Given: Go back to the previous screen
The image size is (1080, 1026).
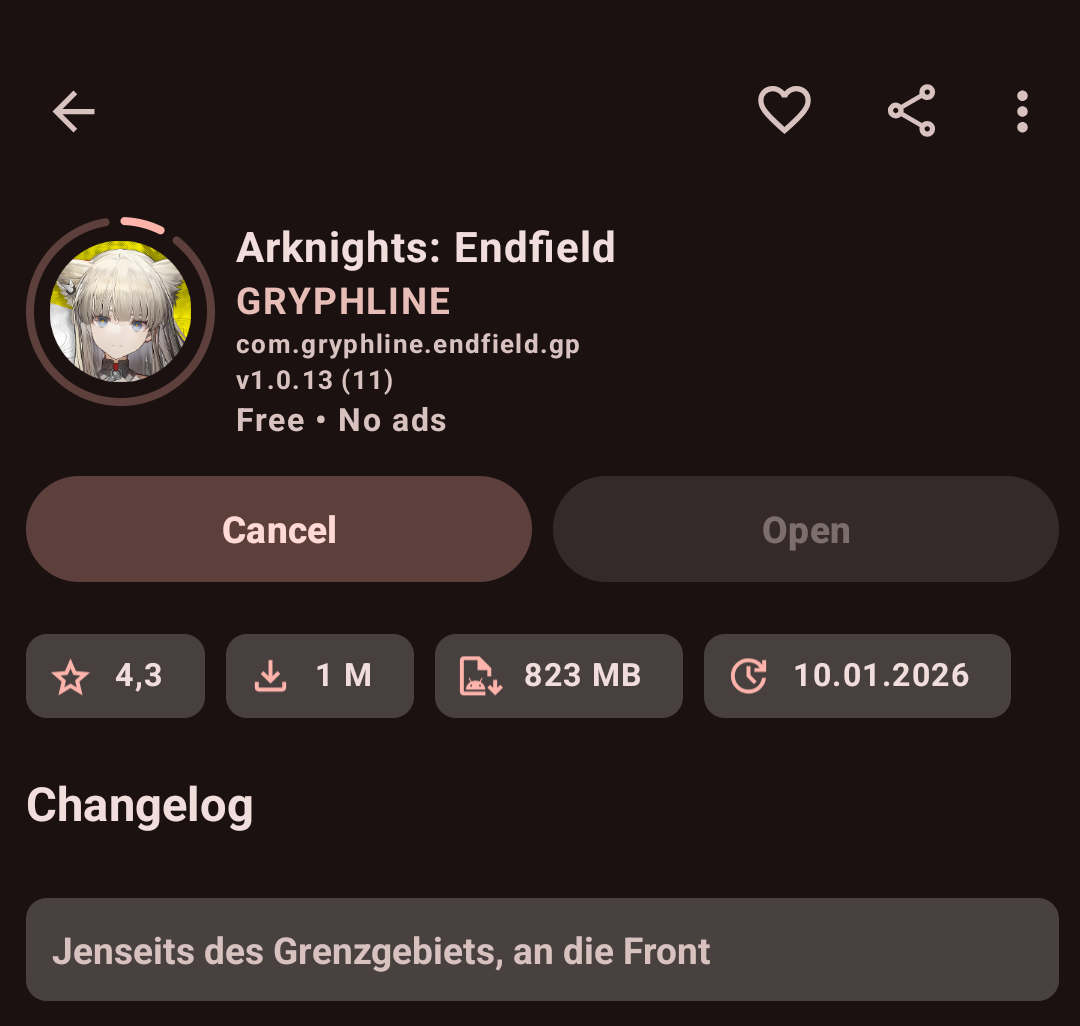Looking at the screenshot, I should [x=73, y=111].
